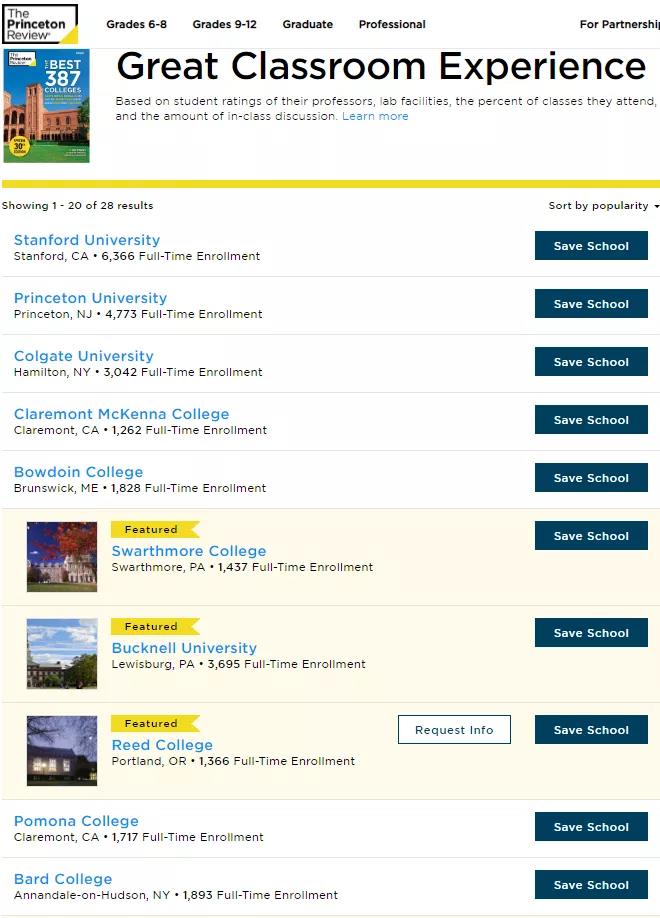View Bowdoin College details
Image resolution: width=660 pixels, height=918 pixels.
pyautogui.click(x=78, y=472)
